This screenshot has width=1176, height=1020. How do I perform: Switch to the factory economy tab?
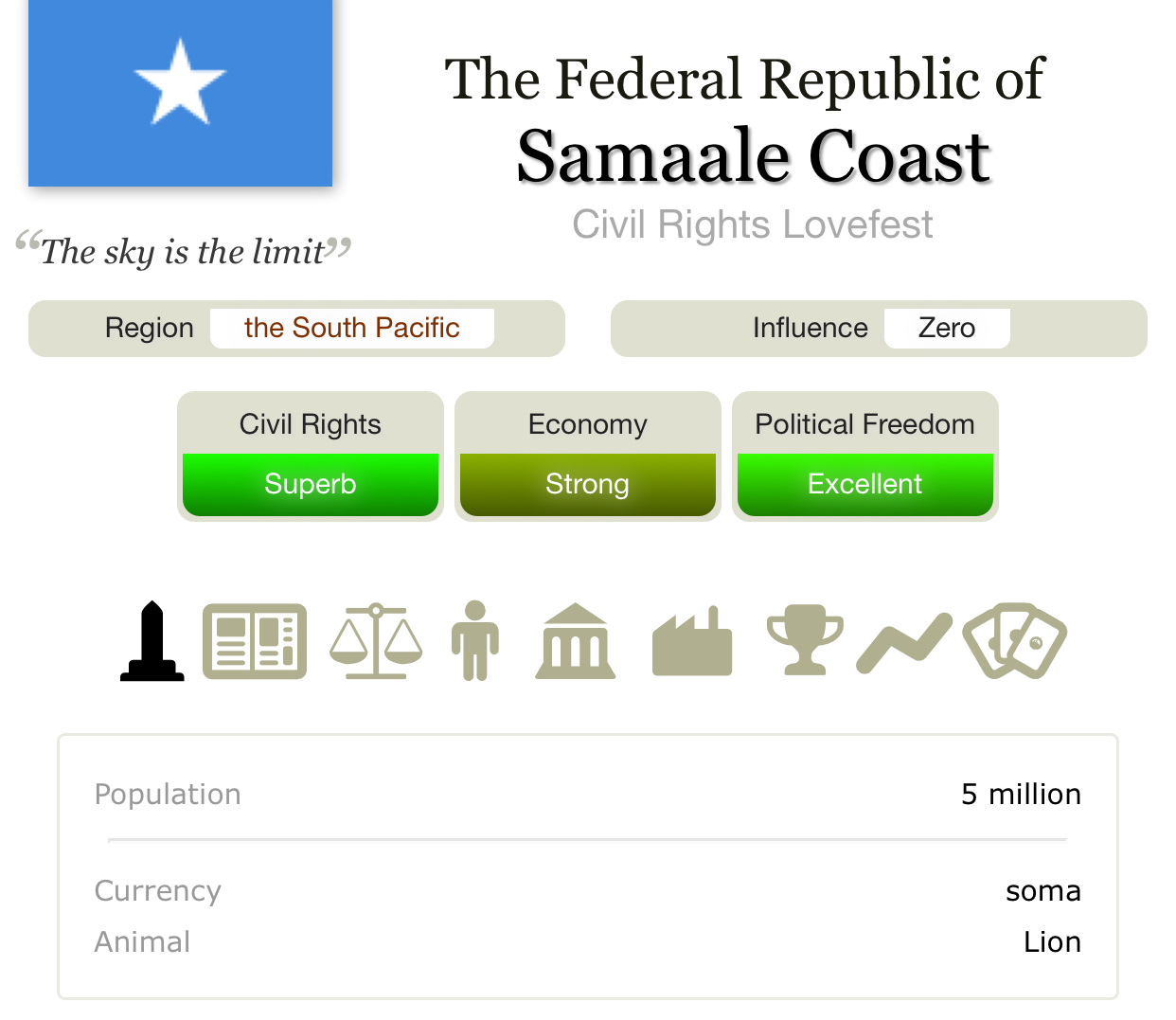692,642
